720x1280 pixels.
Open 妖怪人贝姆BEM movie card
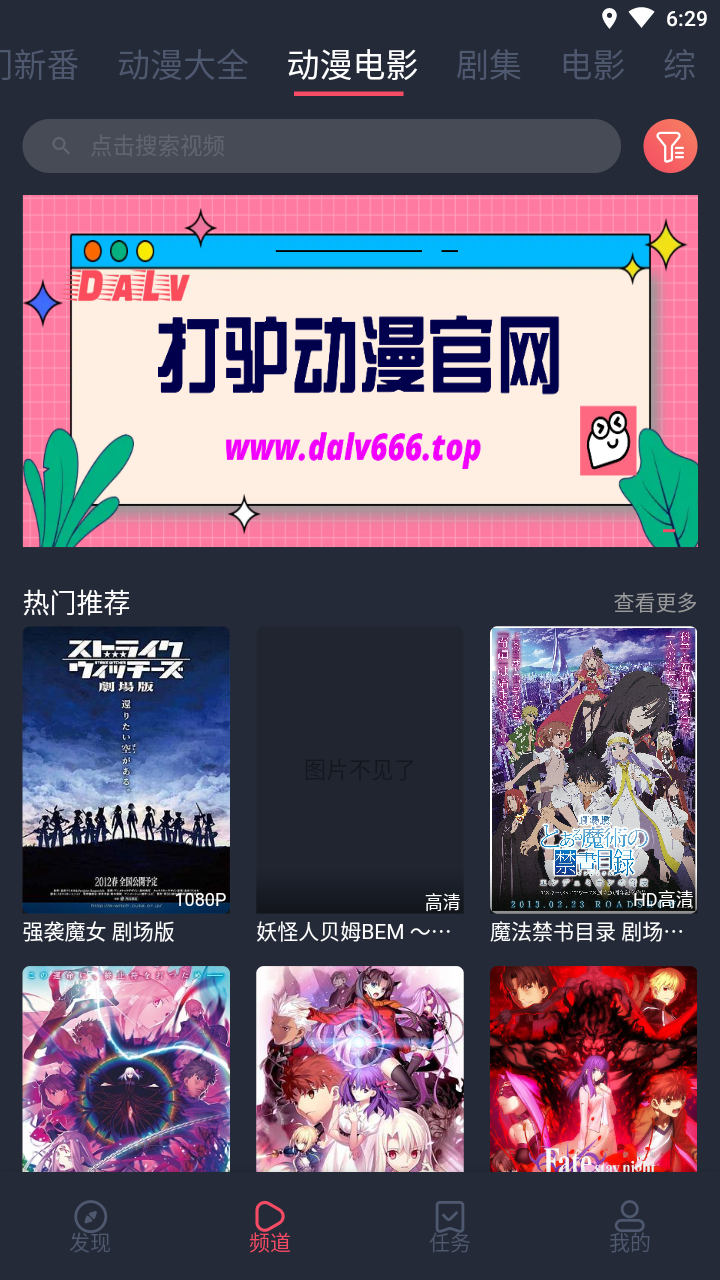tap(360, 785)
